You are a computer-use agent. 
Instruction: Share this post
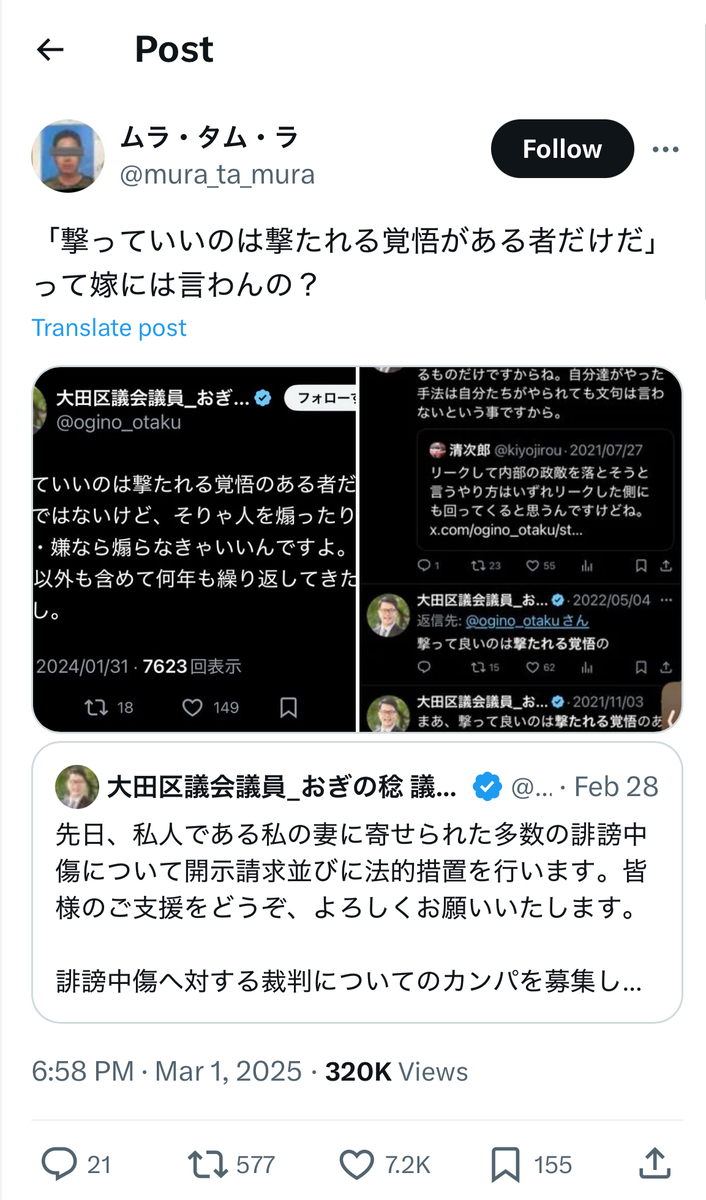653,1163
